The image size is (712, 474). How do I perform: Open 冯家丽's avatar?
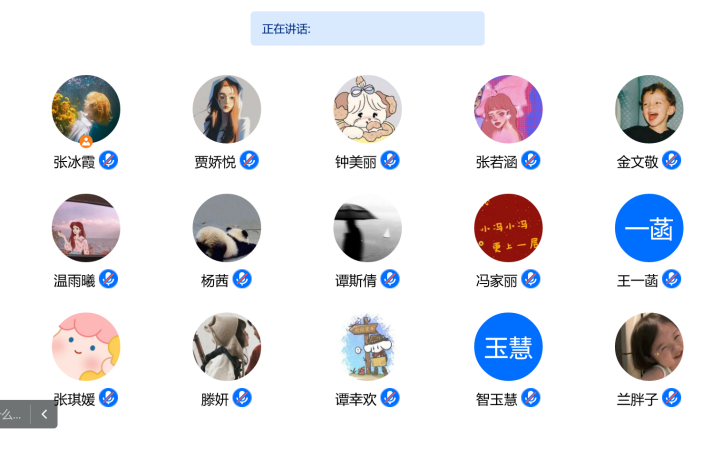(x=508, y=228)
